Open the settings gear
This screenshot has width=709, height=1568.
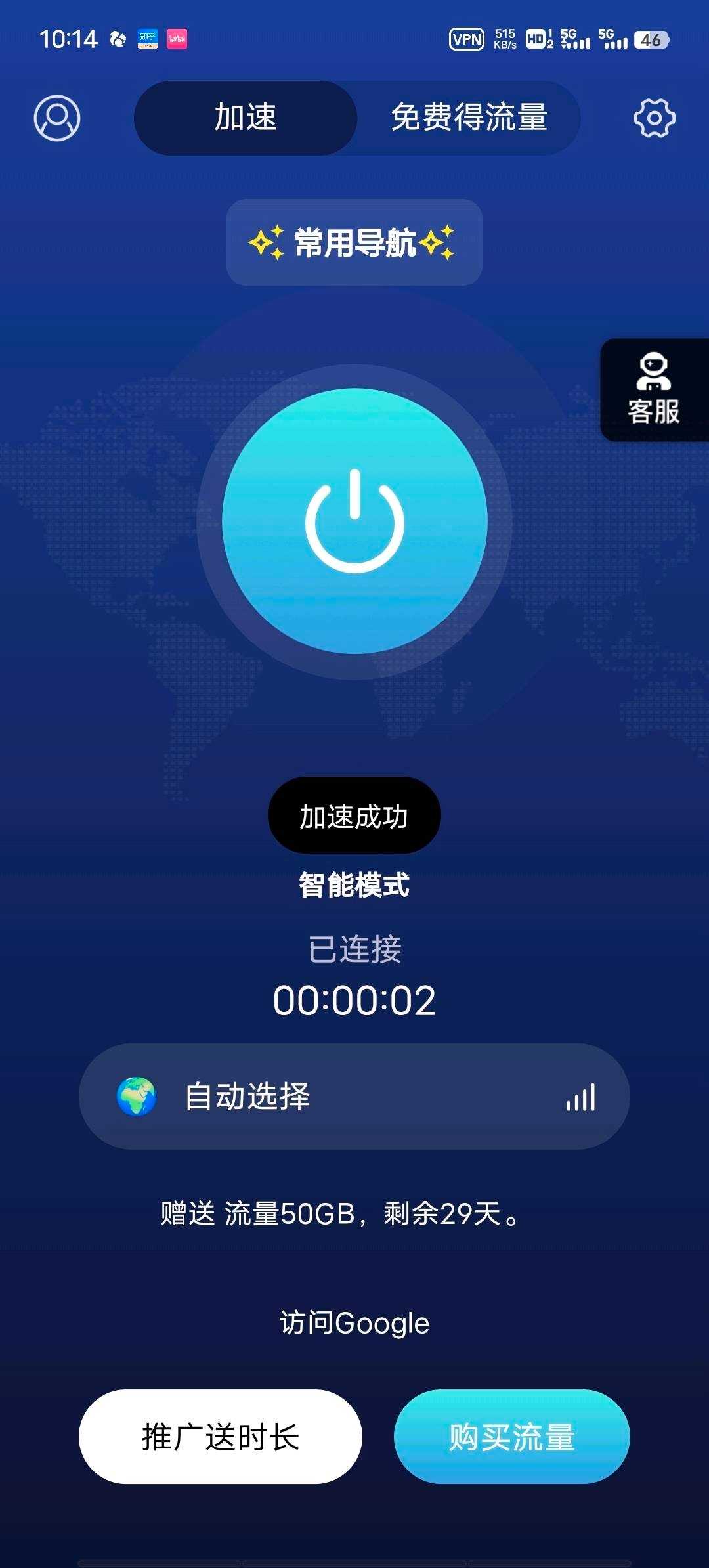[654, 118]
